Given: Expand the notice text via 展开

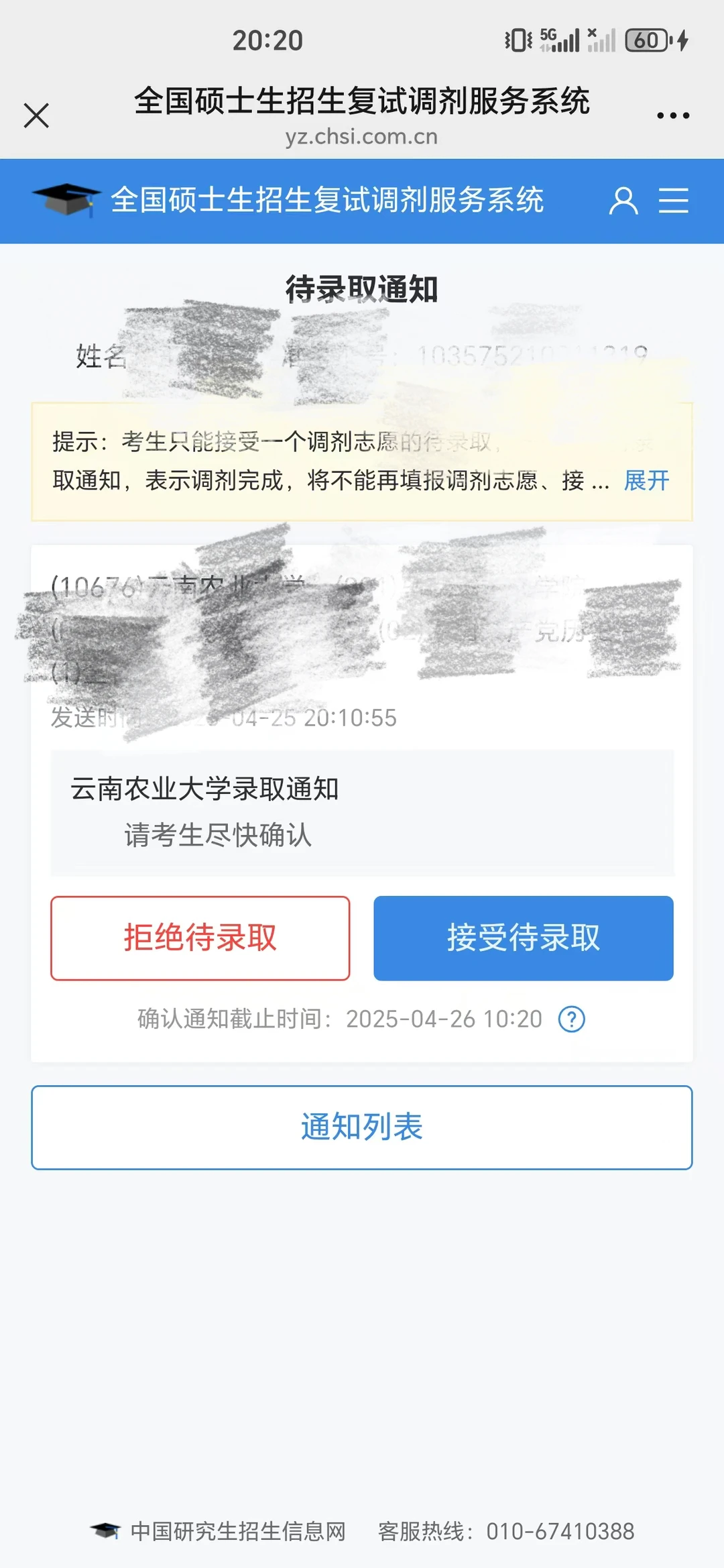Looking at the screenshot, I should tap(645, 481).
